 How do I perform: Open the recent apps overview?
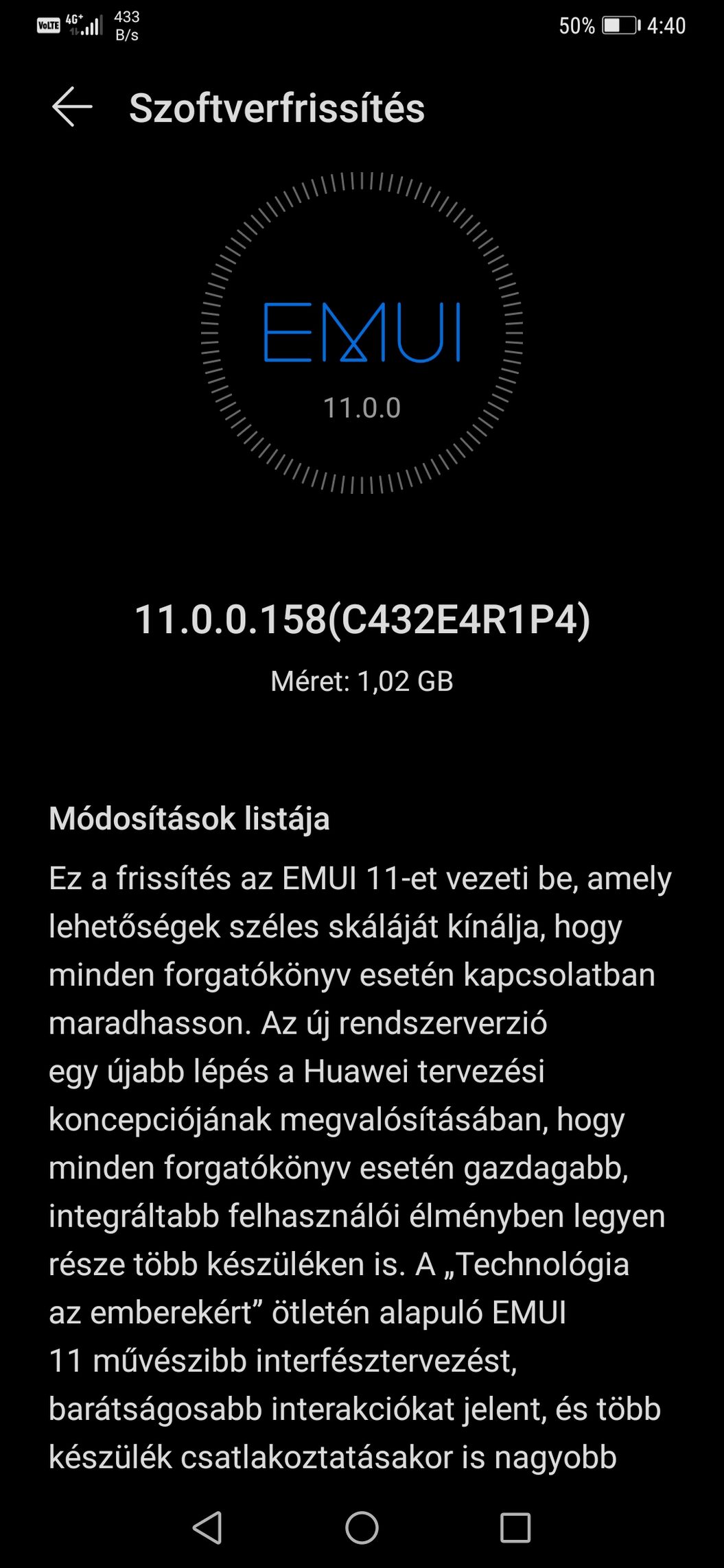tap(515, 1528)
